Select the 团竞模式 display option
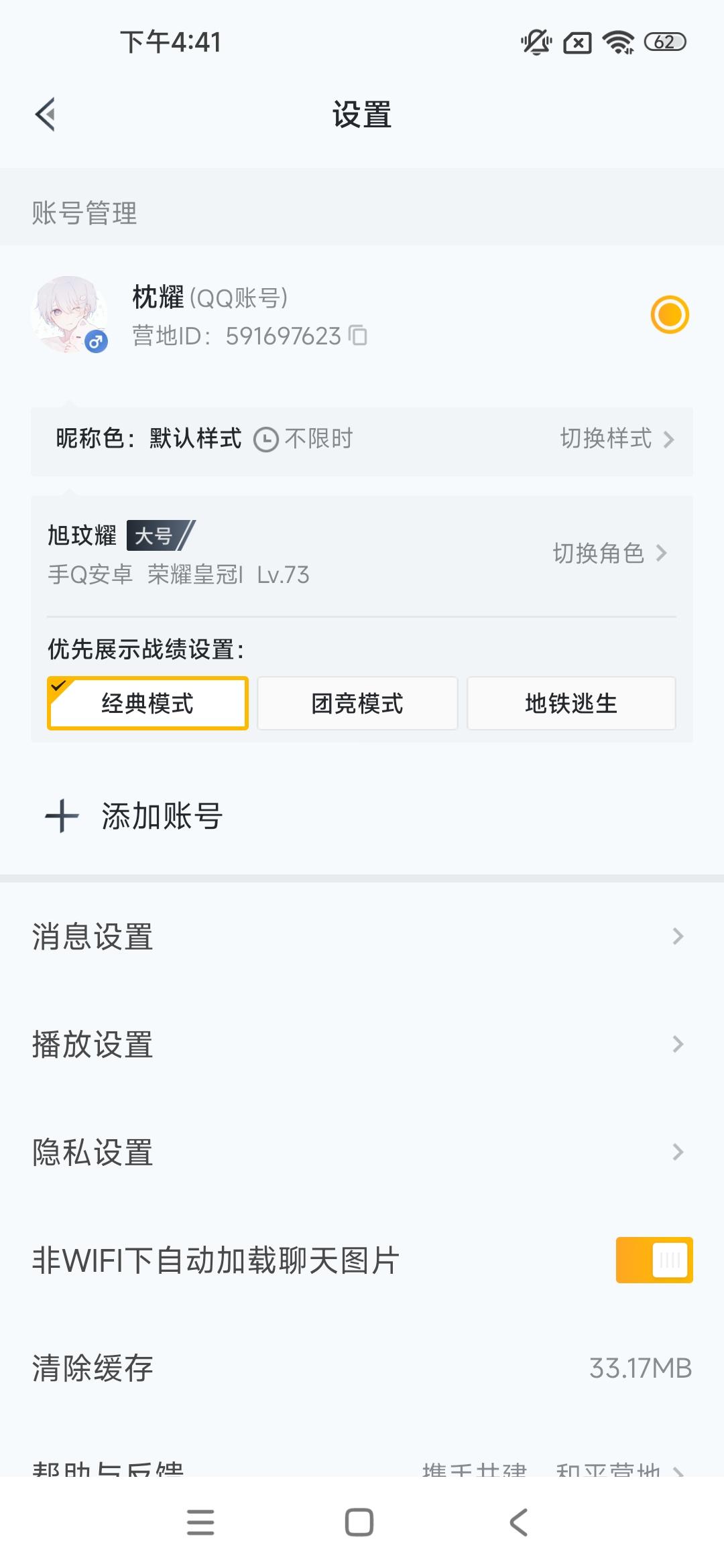 click(x=359, y=704)
